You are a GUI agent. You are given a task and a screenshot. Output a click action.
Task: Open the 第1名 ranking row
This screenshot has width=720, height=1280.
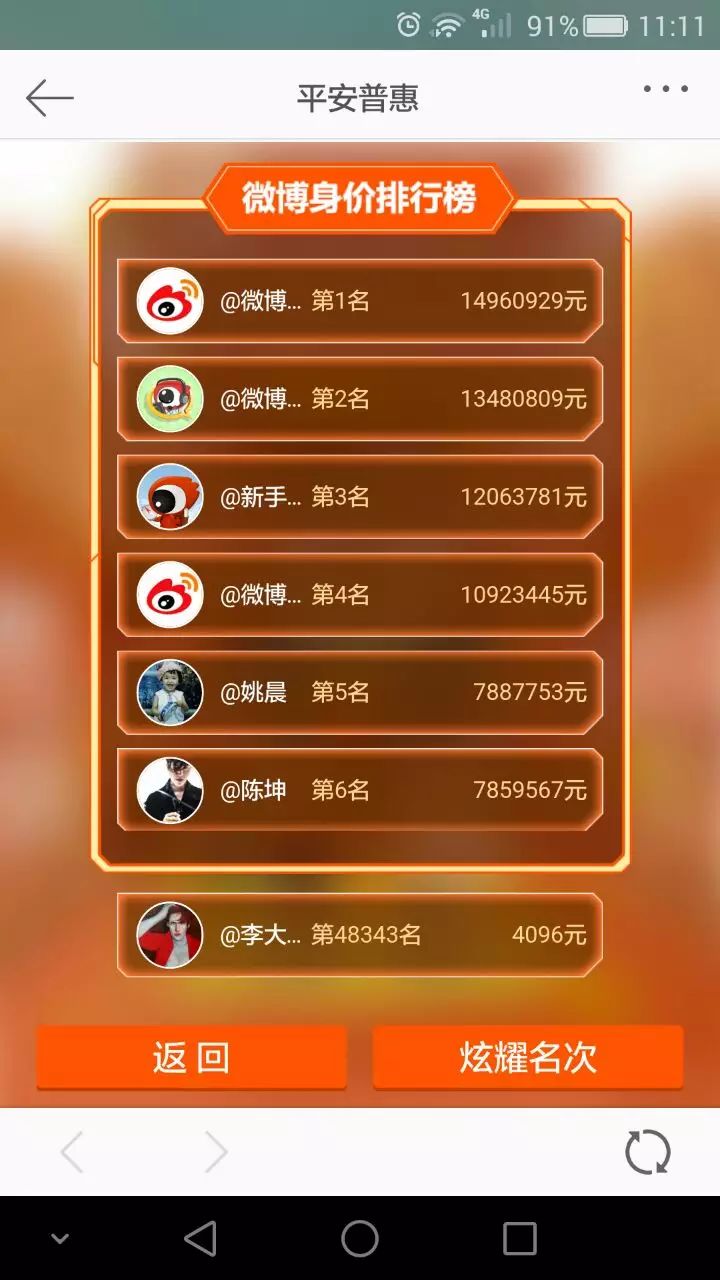tap(360, 301)
